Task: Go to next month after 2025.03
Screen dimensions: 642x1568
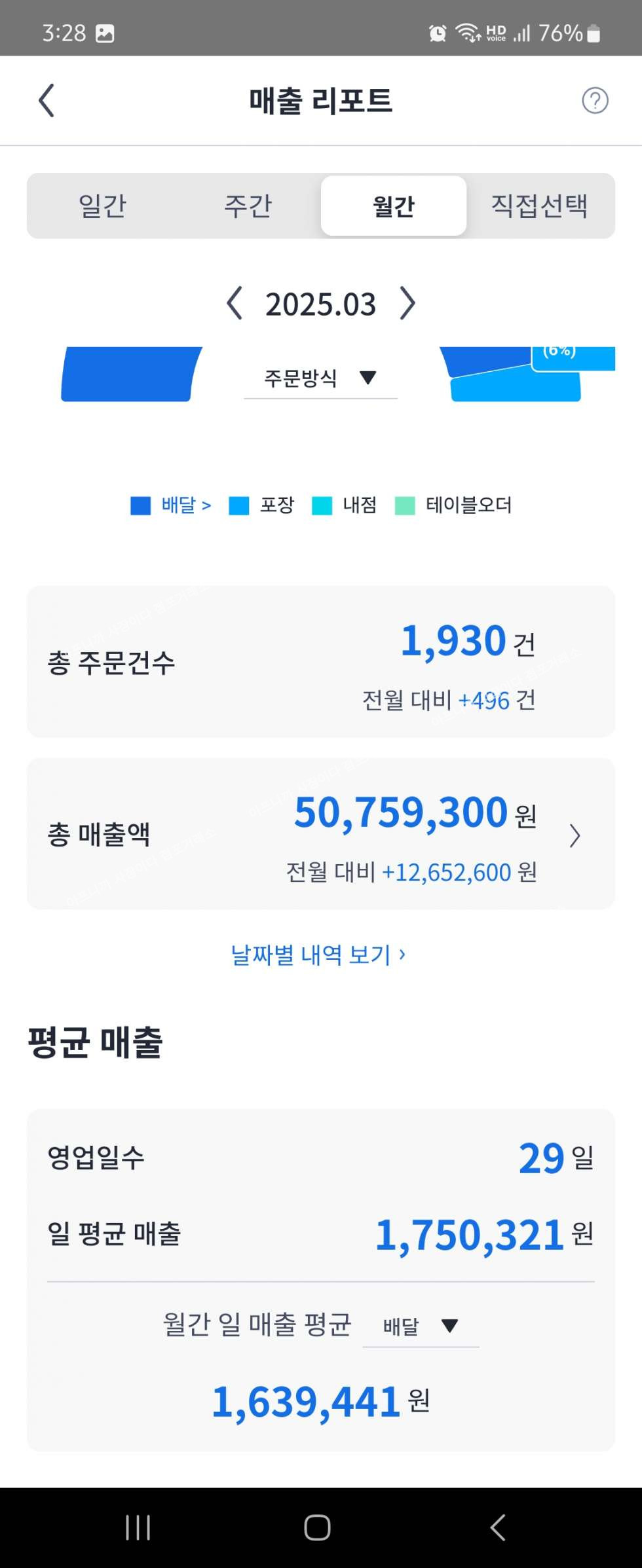Action: (x=407, y=304)
